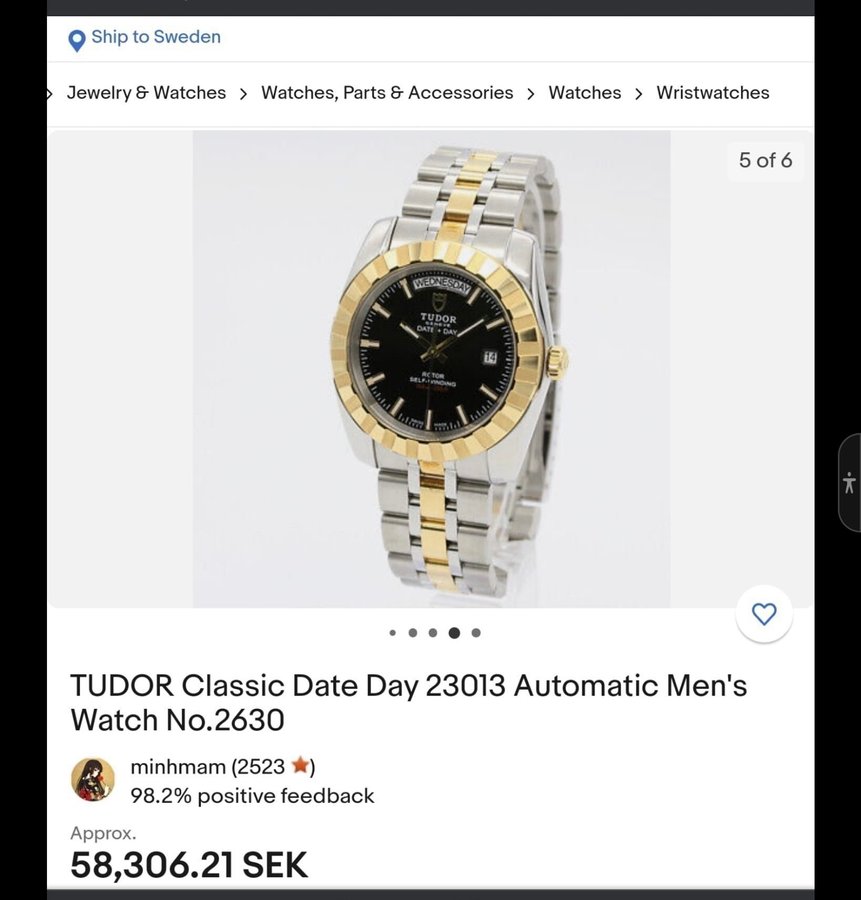Viewport: 861px width, 900px height.
Task: Open the Watches breadcrumb link
Action: tap(584, 93)
